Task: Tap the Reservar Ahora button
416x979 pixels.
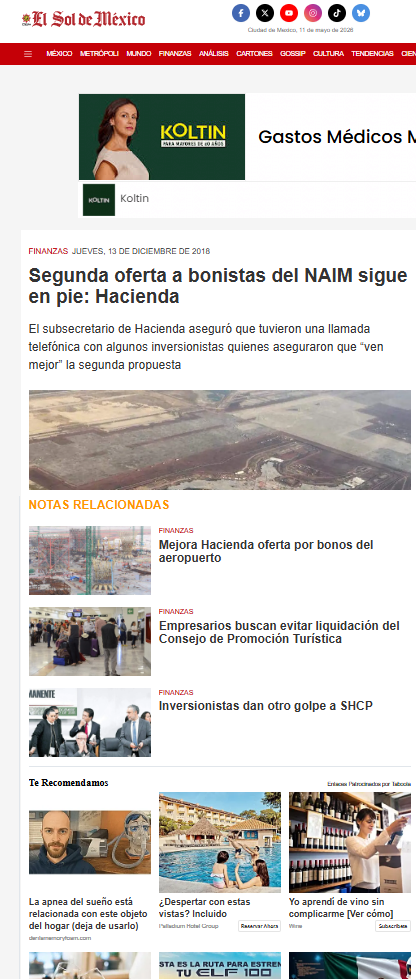Action: tap(259, 926)
